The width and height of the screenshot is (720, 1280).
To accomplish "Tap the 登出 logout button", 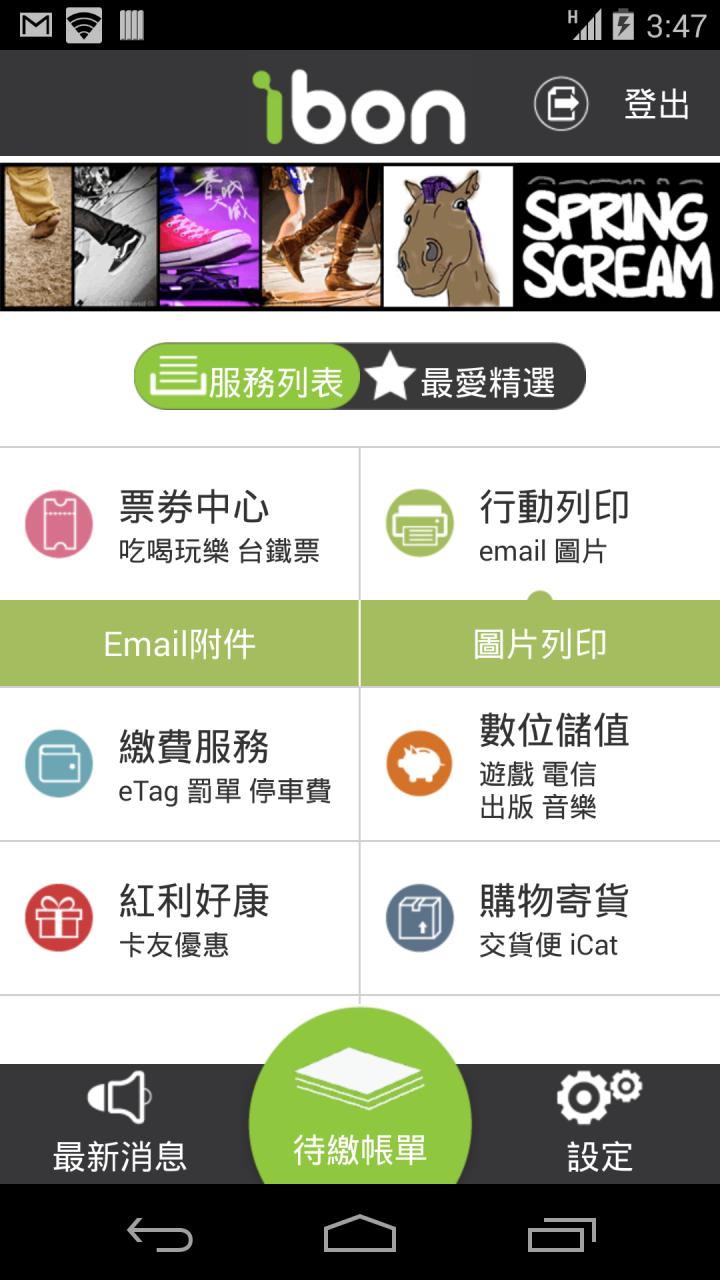I will tap(612, 104).
